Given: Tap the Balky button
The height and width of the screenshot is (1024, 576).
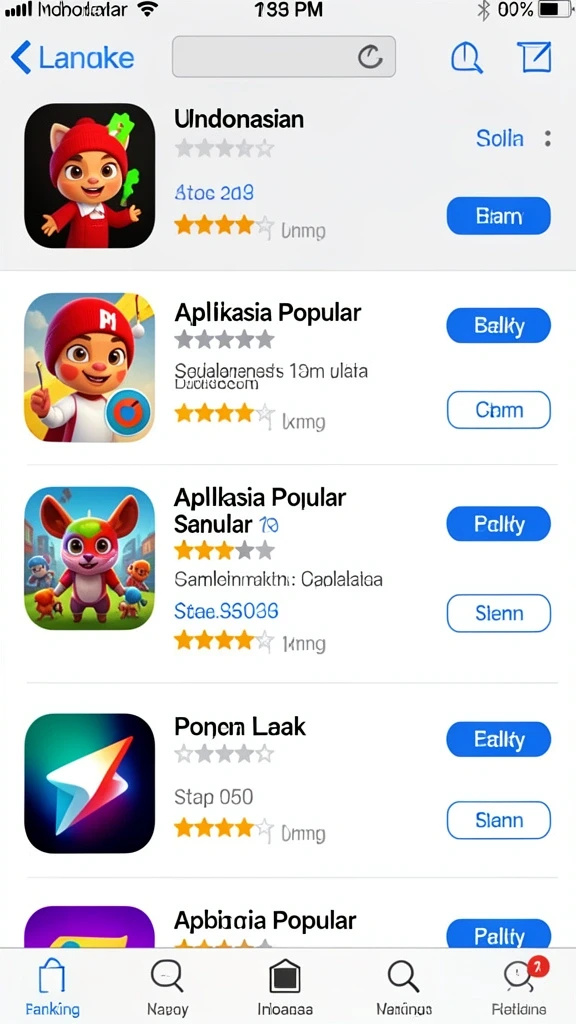Looking at the screenshot, I should click(x=498, y=325).
